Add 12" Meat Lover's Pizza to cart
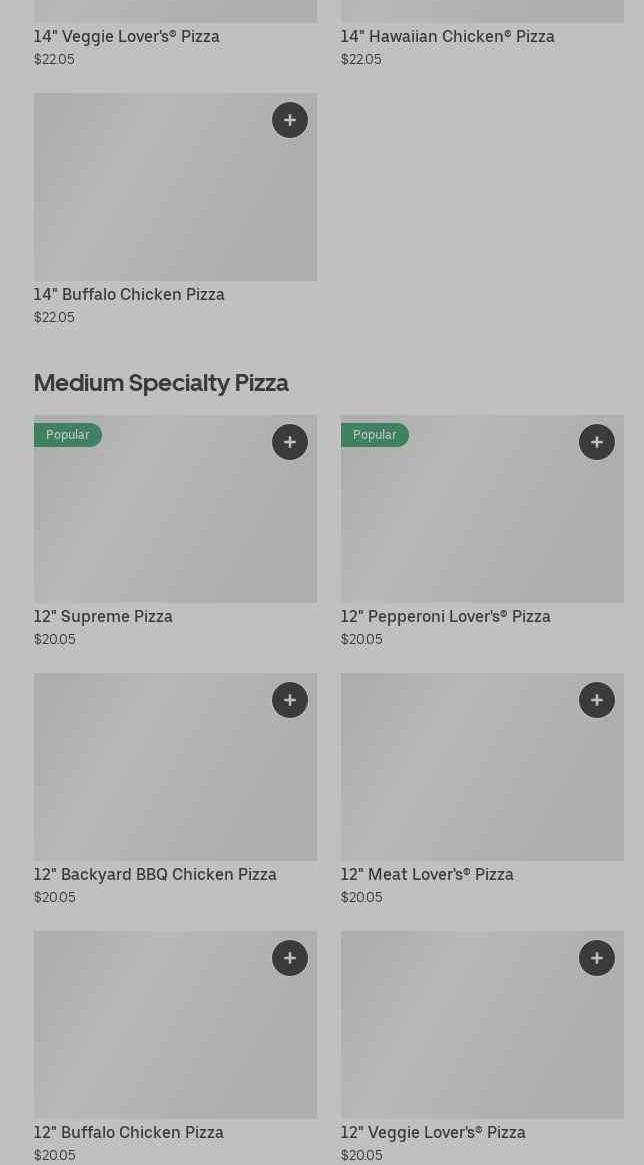 tap(597, 700)
